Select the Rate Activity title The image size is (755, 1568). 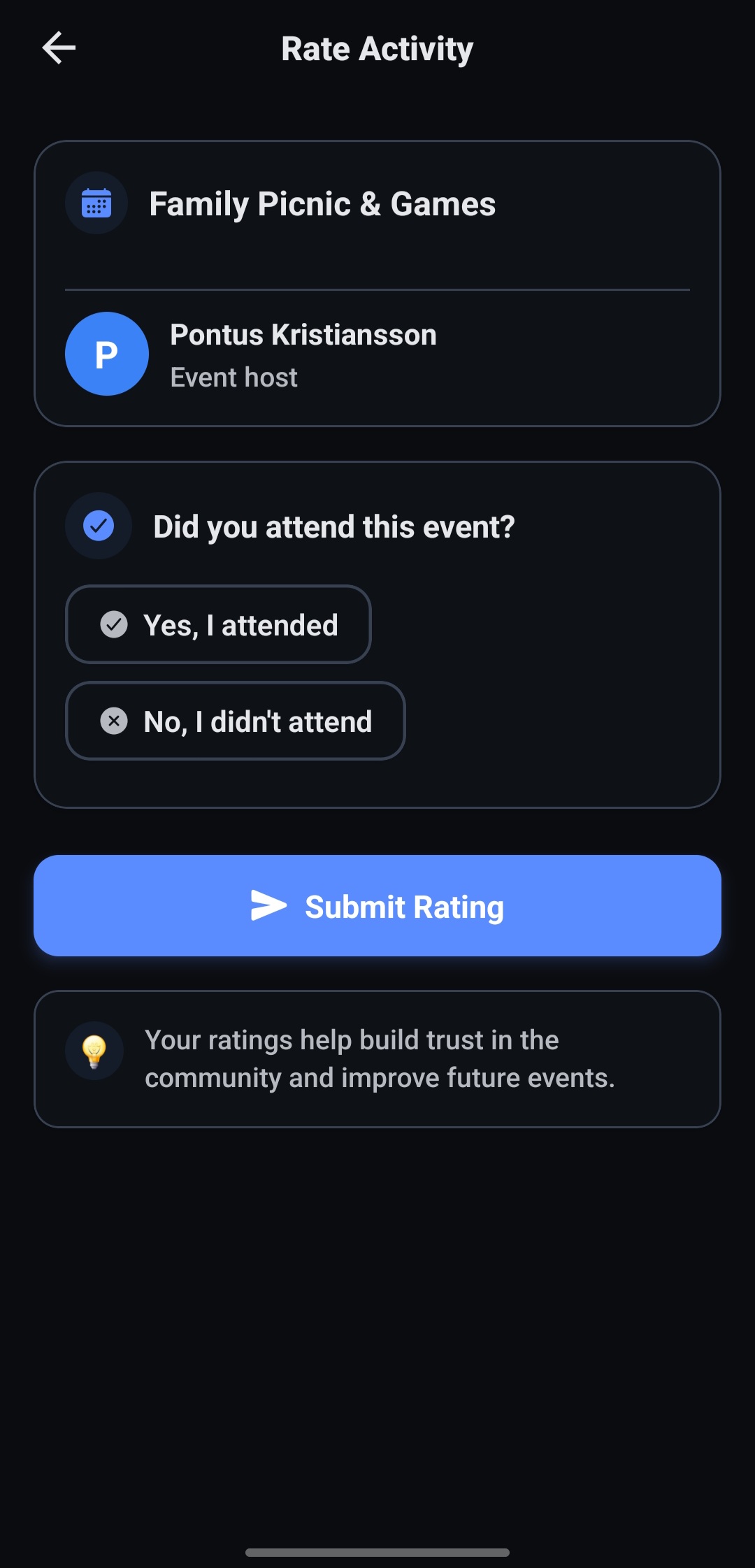pyautogui.click(x=377, y=48)
